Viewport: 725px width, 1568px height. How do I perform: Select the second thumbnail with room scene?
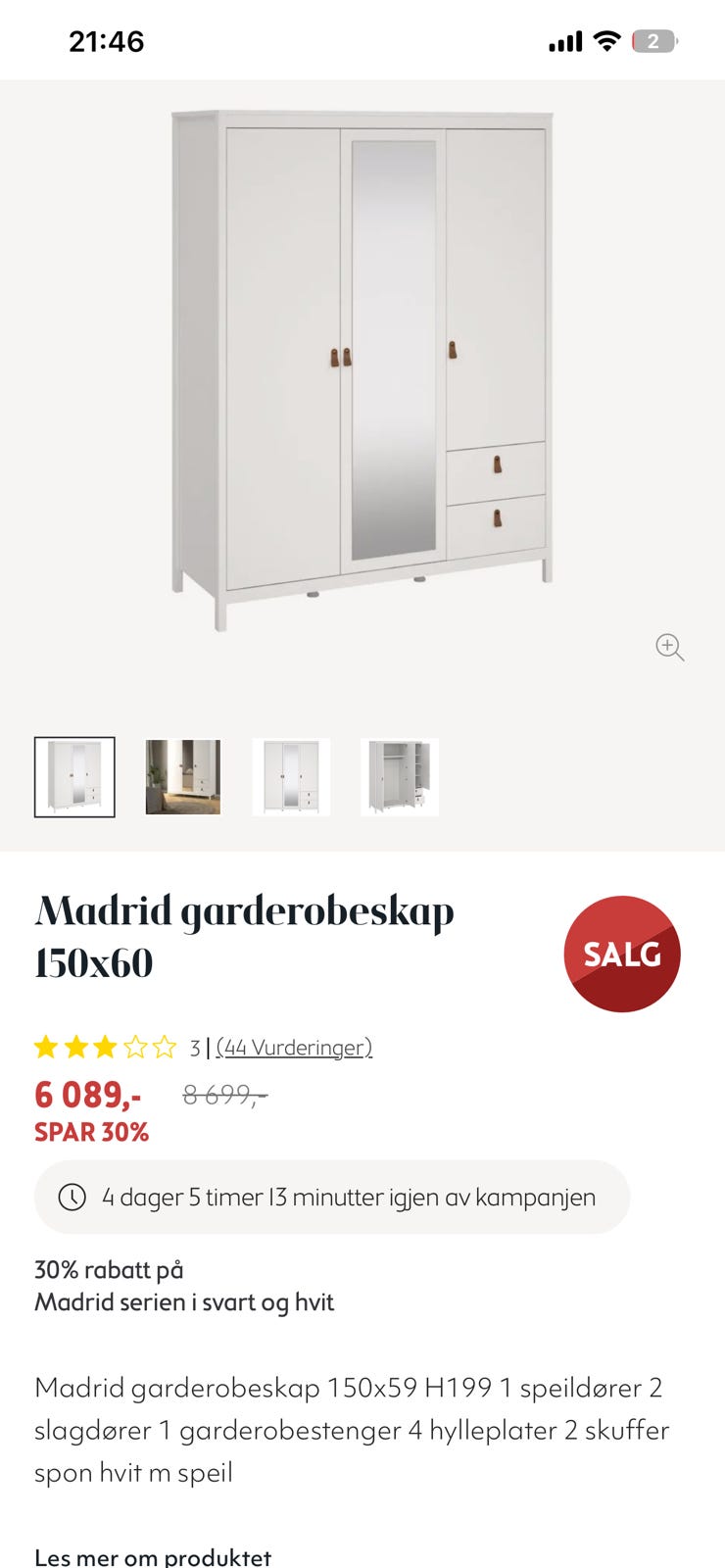(182, 776)
